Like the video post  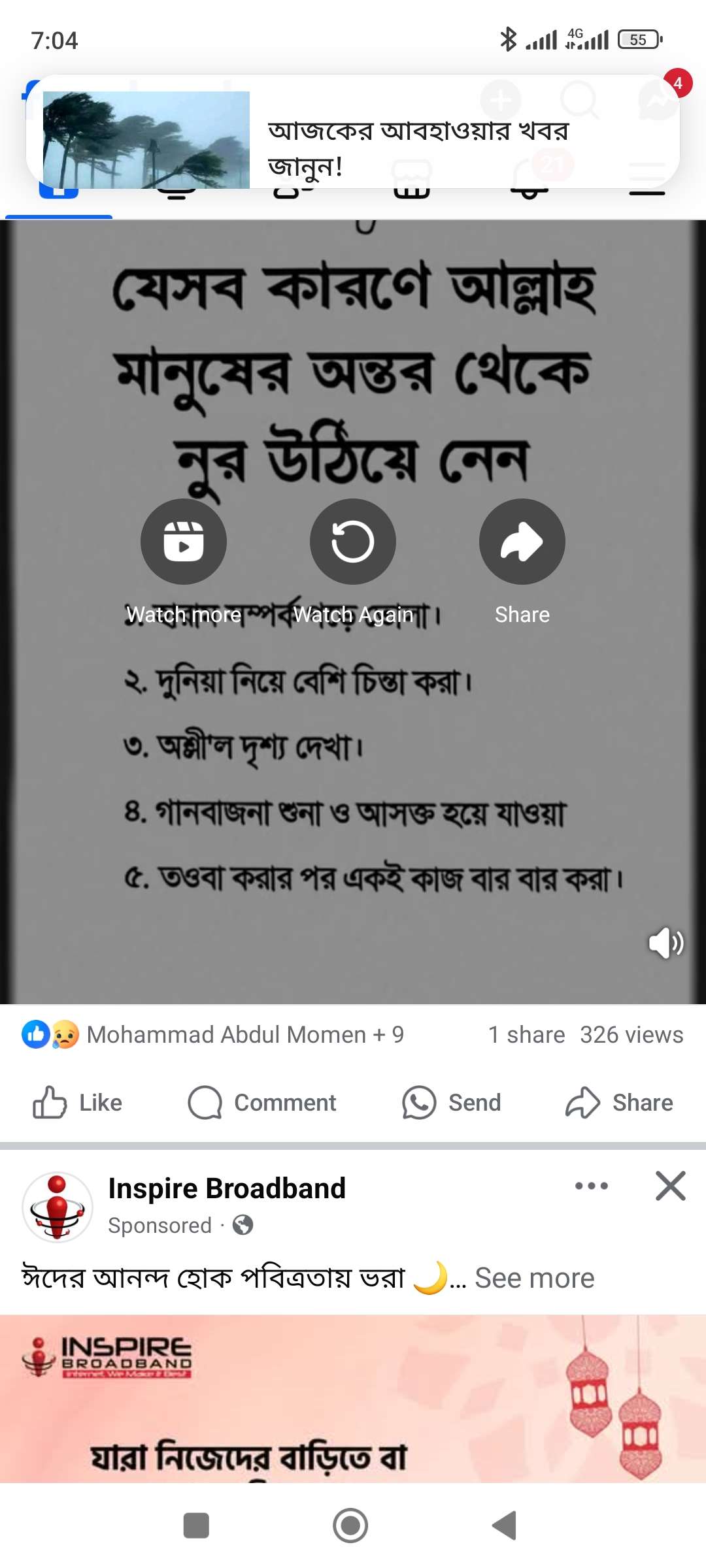(78, 1103)
